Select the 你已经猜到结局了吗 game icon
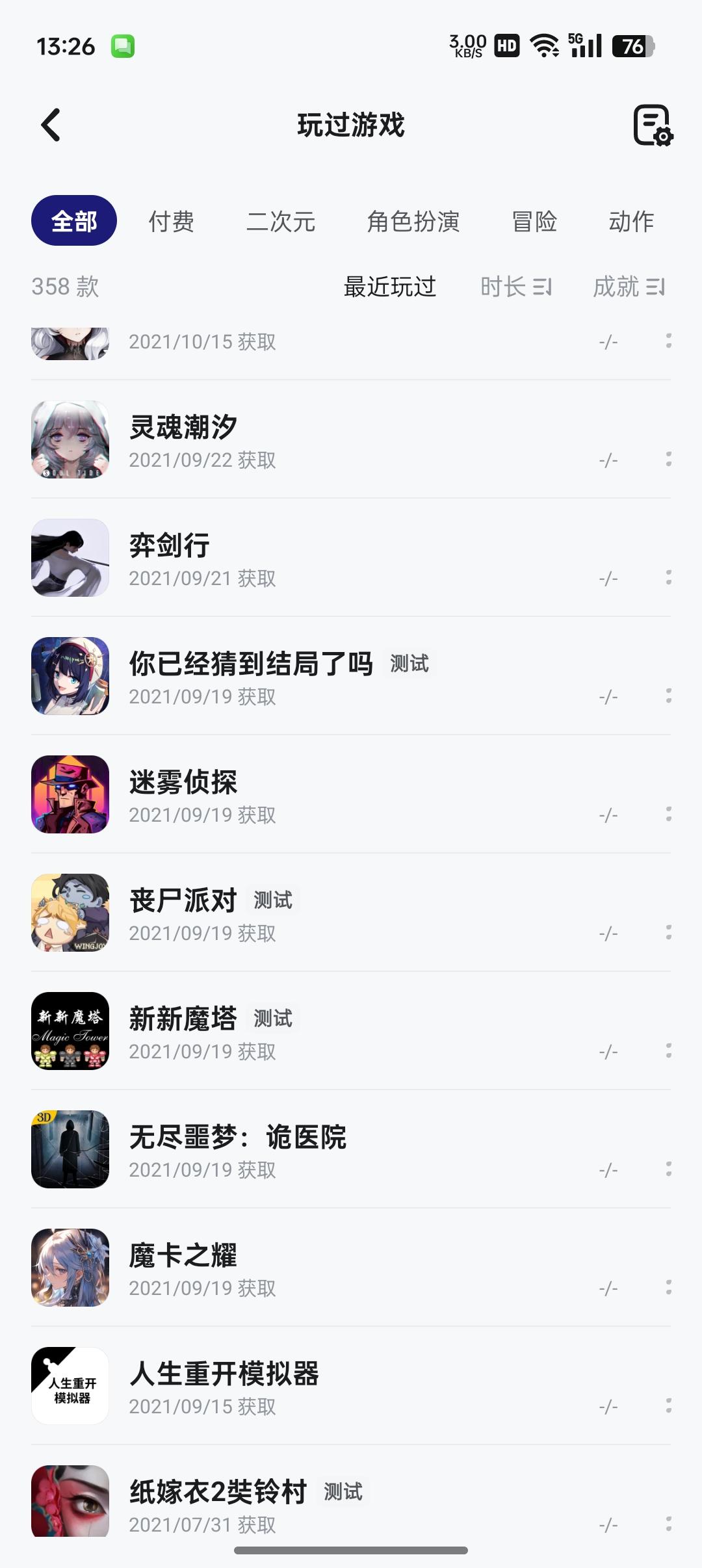The image size is (702, 1568). [x=71, y=676]
